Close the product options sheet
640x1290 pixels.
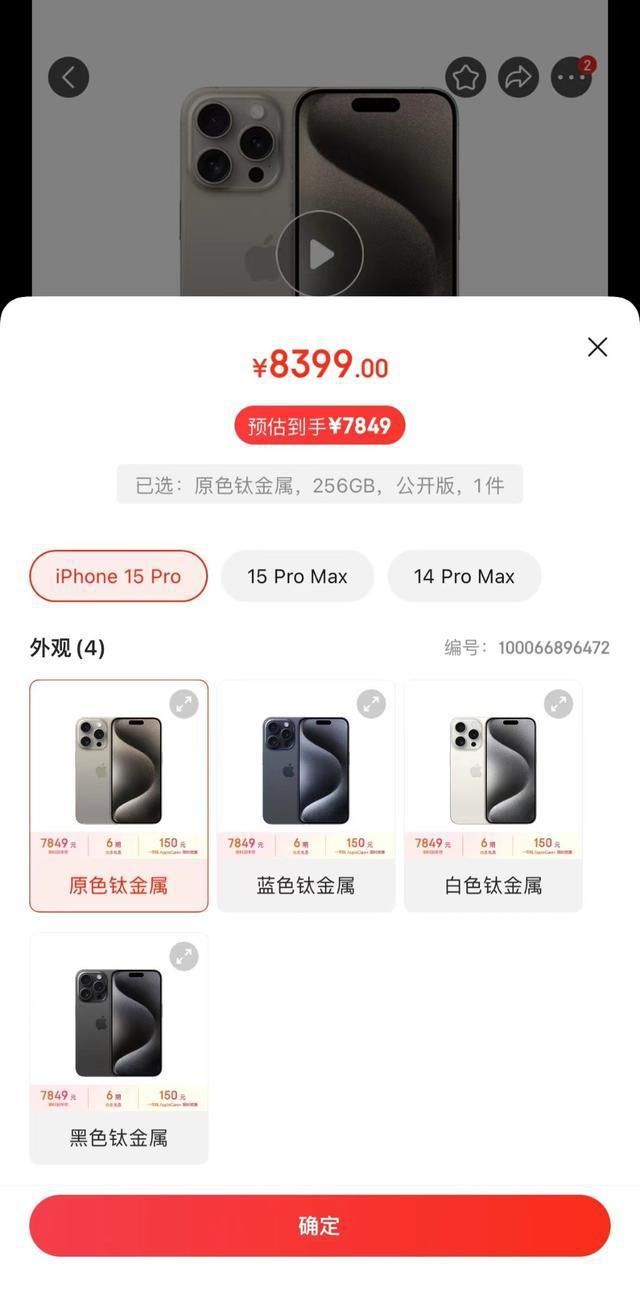tap(597, 347)
